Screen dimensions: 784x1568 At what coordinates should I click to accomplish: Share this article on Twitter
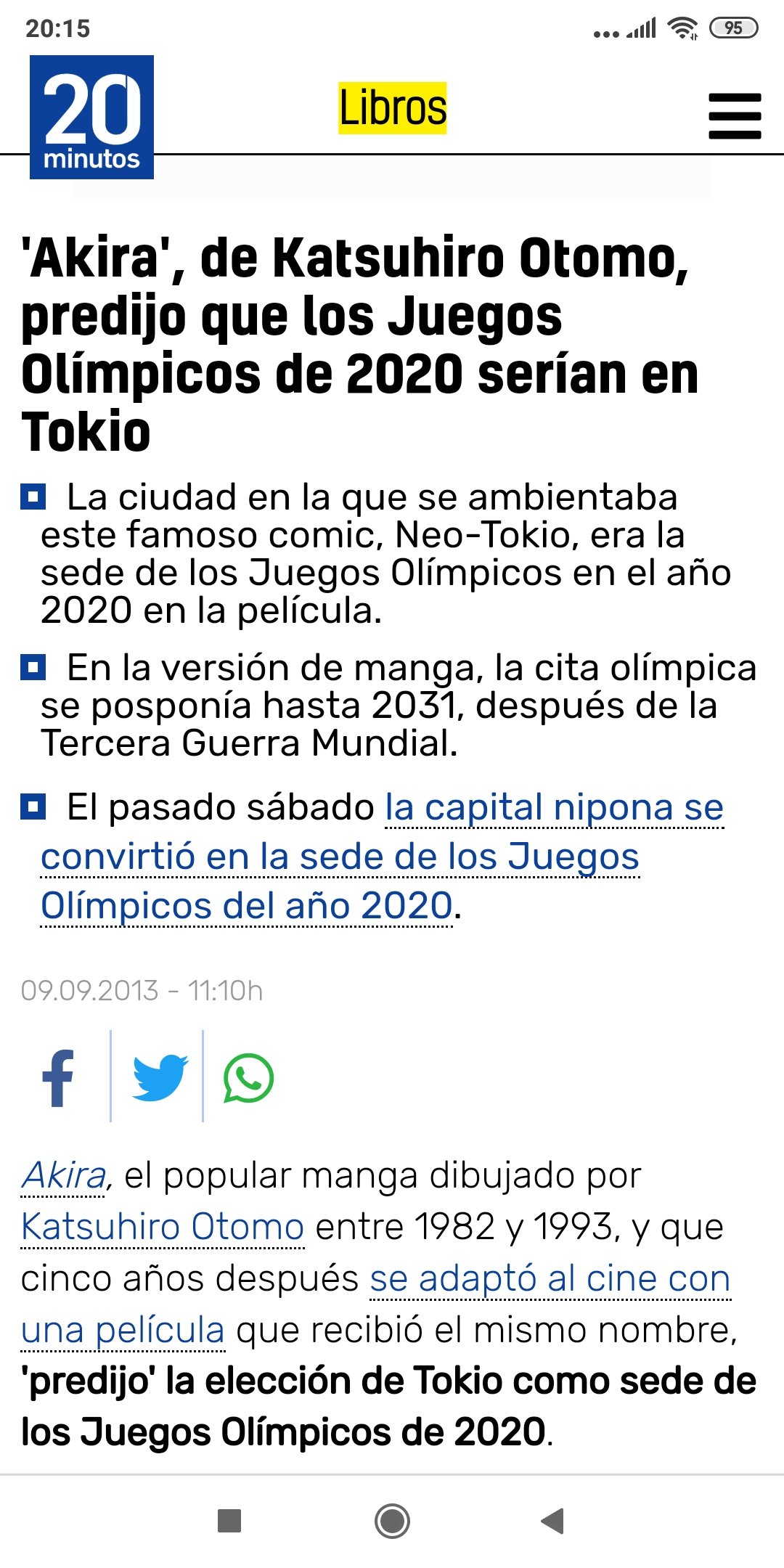point(160,1078)
